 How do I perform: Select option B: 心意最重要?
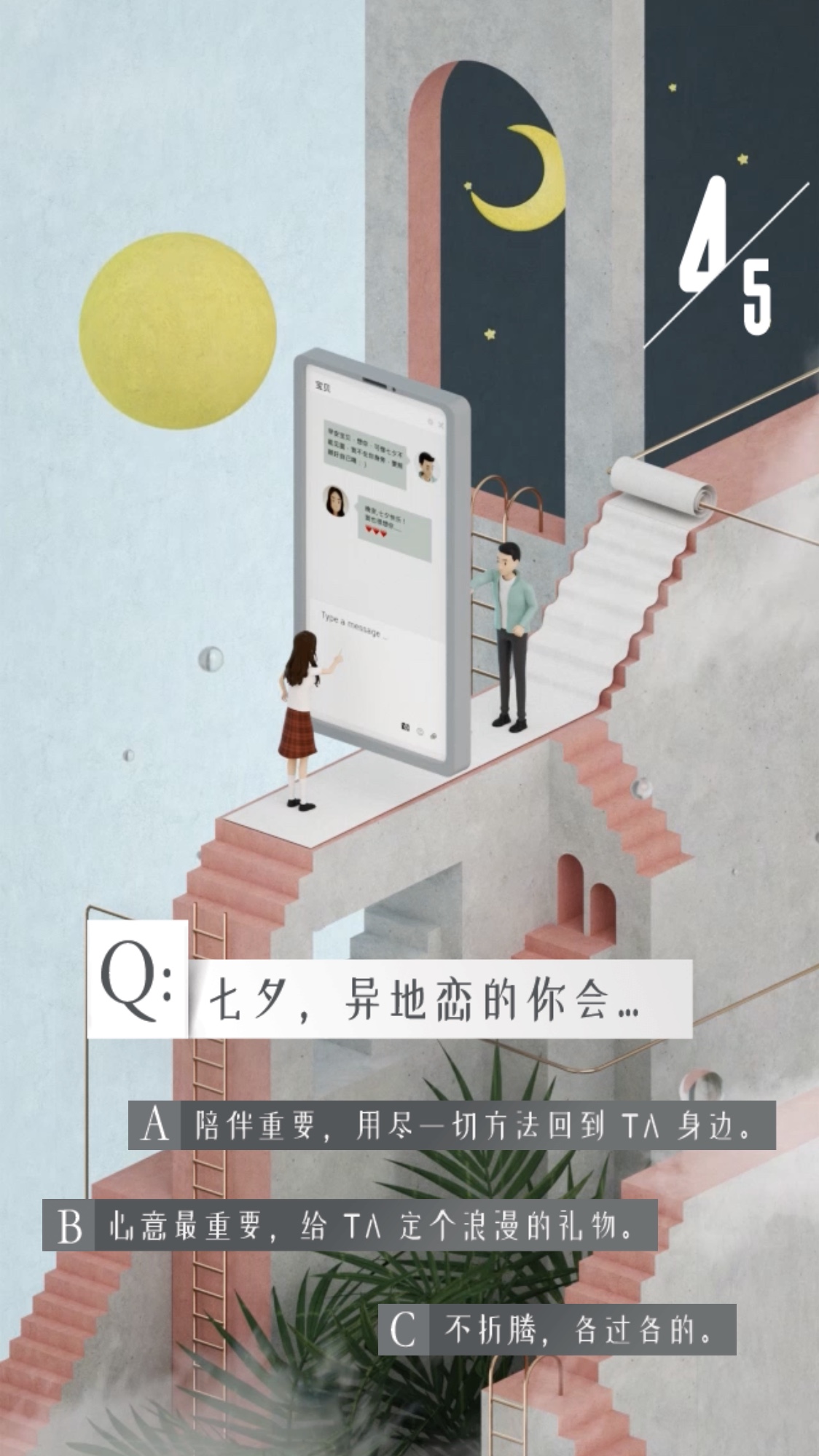click(x=350, y=1226)
